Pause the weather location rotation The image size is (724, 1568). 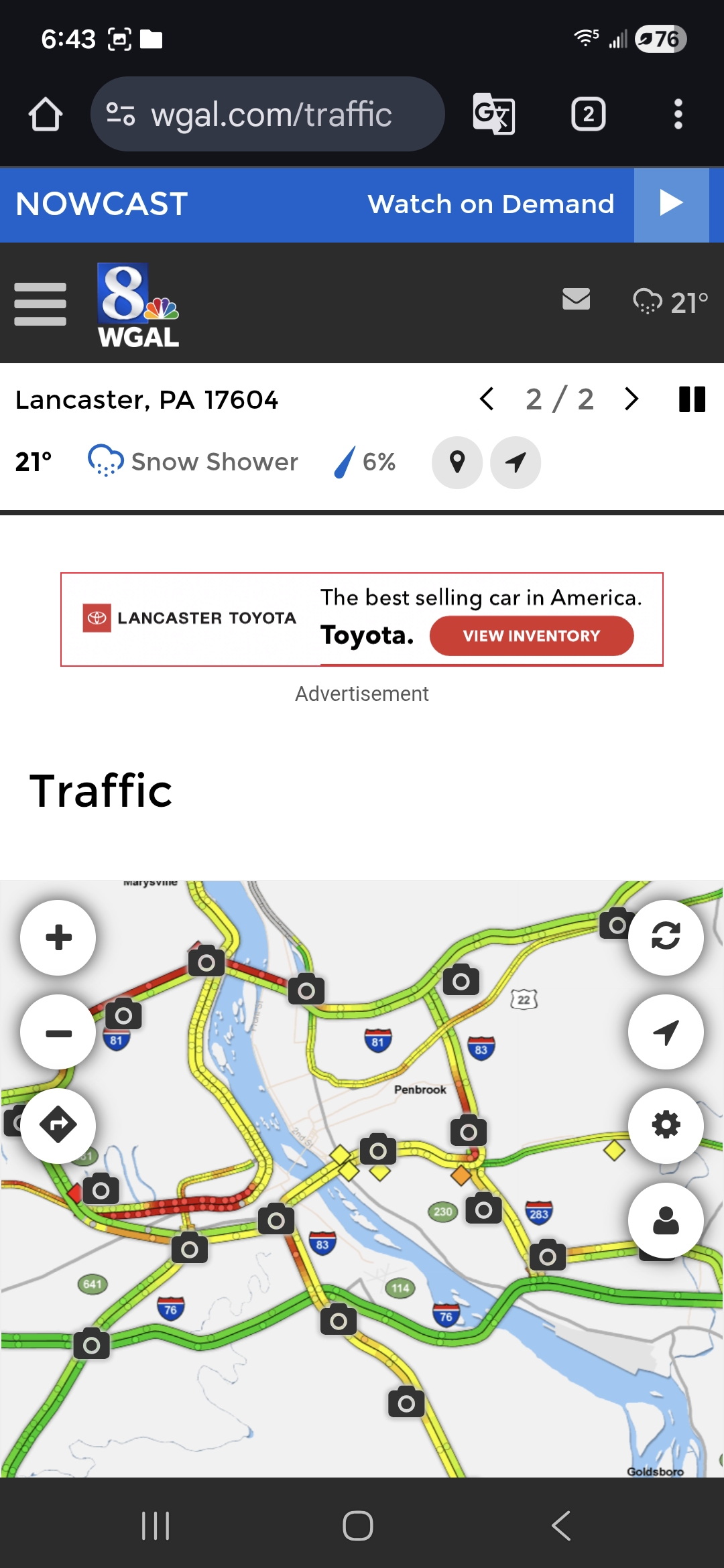692,399
